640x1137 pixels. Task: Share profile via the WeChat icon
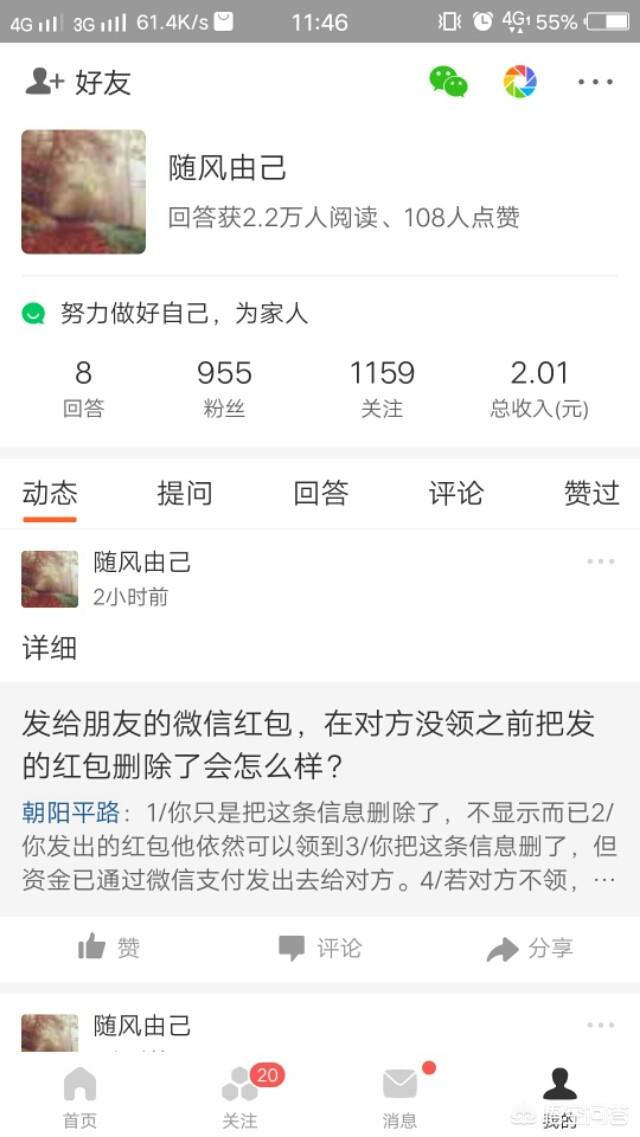tap(448, 81)
